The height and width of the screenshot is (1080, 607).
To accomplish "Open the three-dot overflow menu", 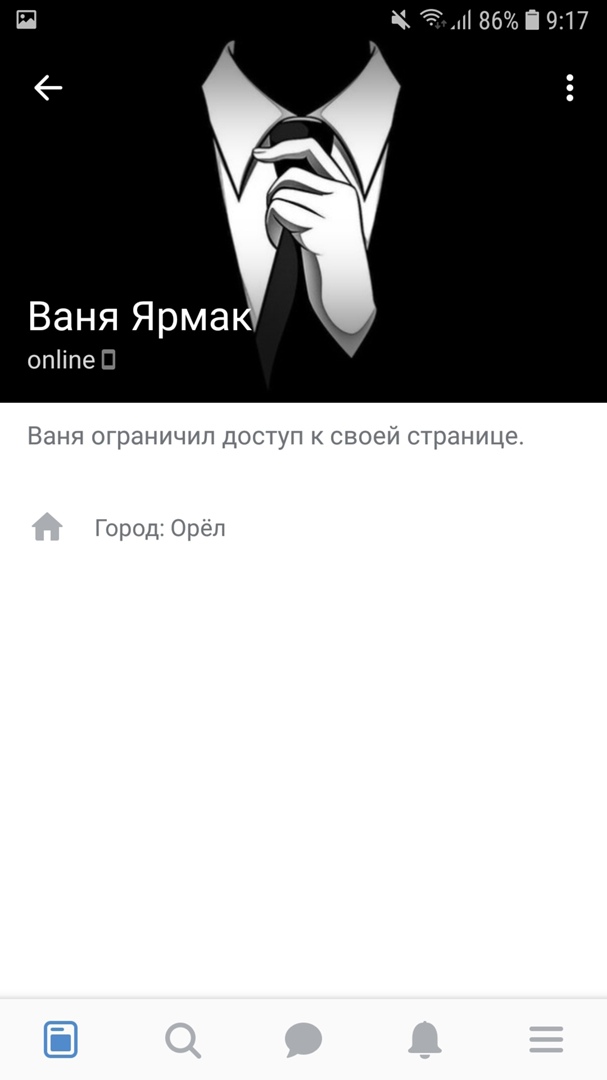I will click(569, 88).
